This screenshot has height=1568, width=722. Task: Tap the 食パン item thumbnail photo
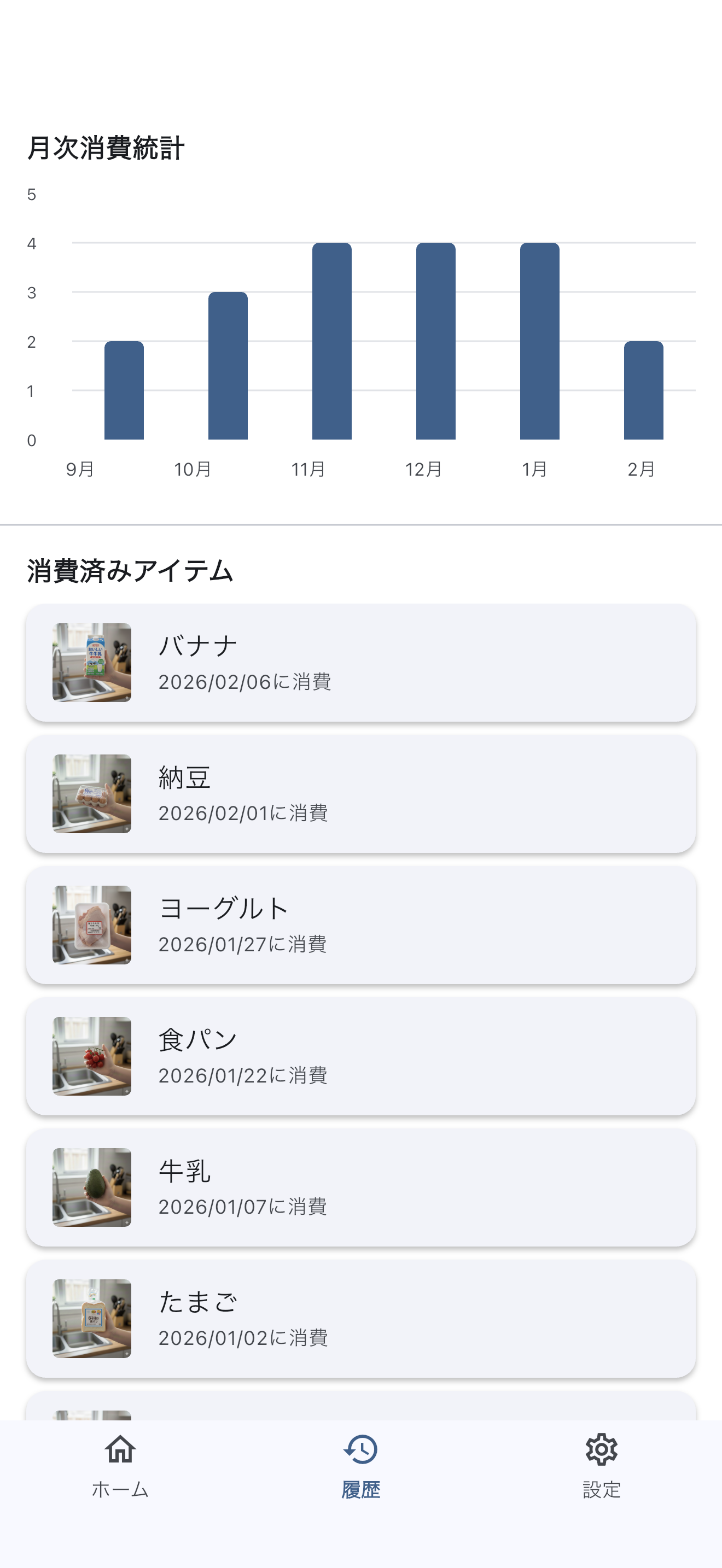pos(92,1056)
